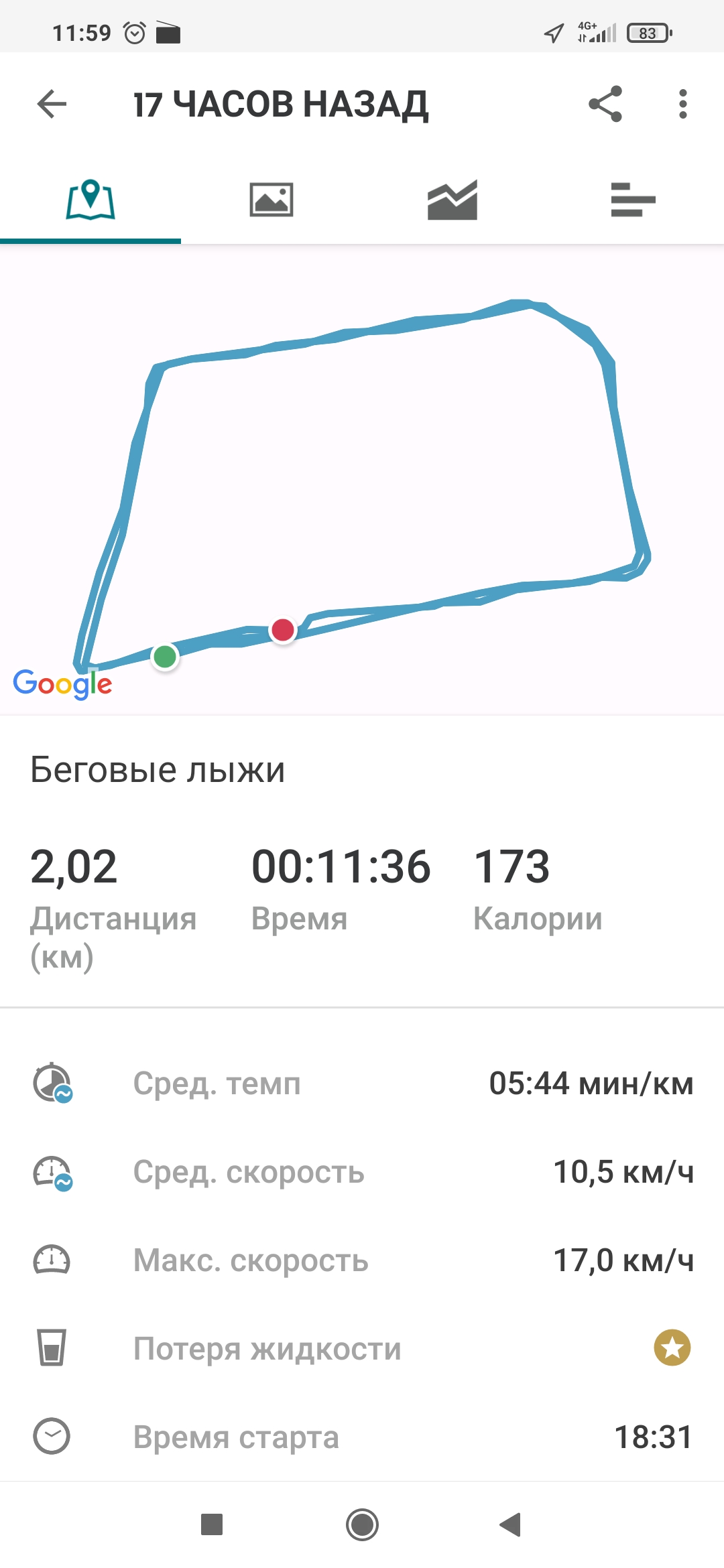Share this ski workout
This screenshot has height=1568, width=724.
605,105
